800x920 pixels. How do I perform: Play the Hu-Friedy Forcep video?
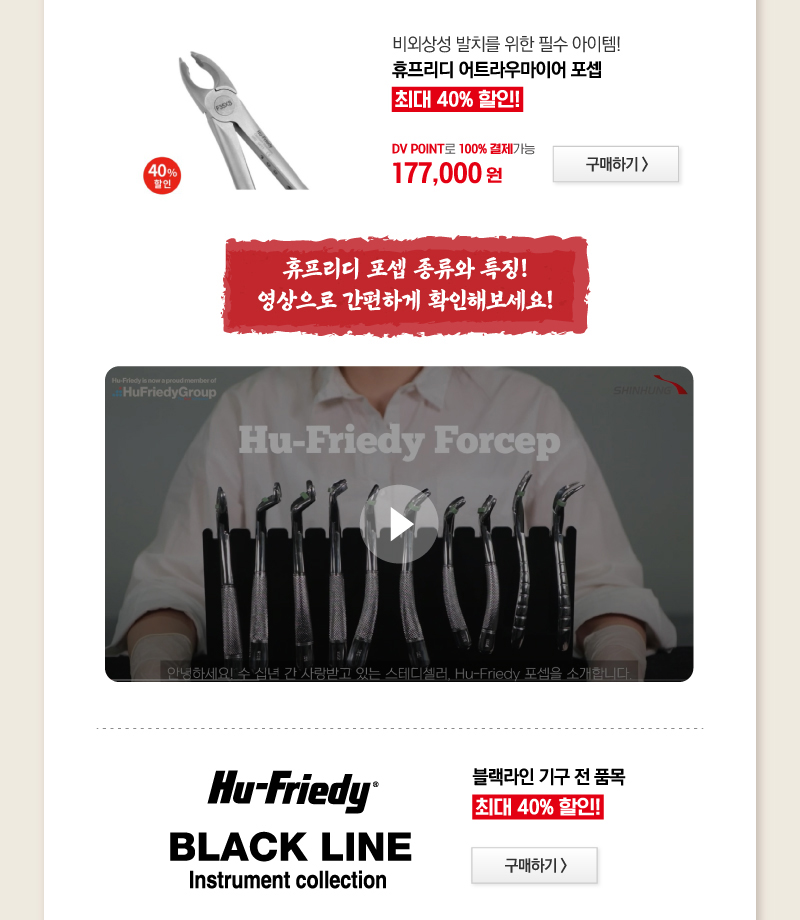399,524
